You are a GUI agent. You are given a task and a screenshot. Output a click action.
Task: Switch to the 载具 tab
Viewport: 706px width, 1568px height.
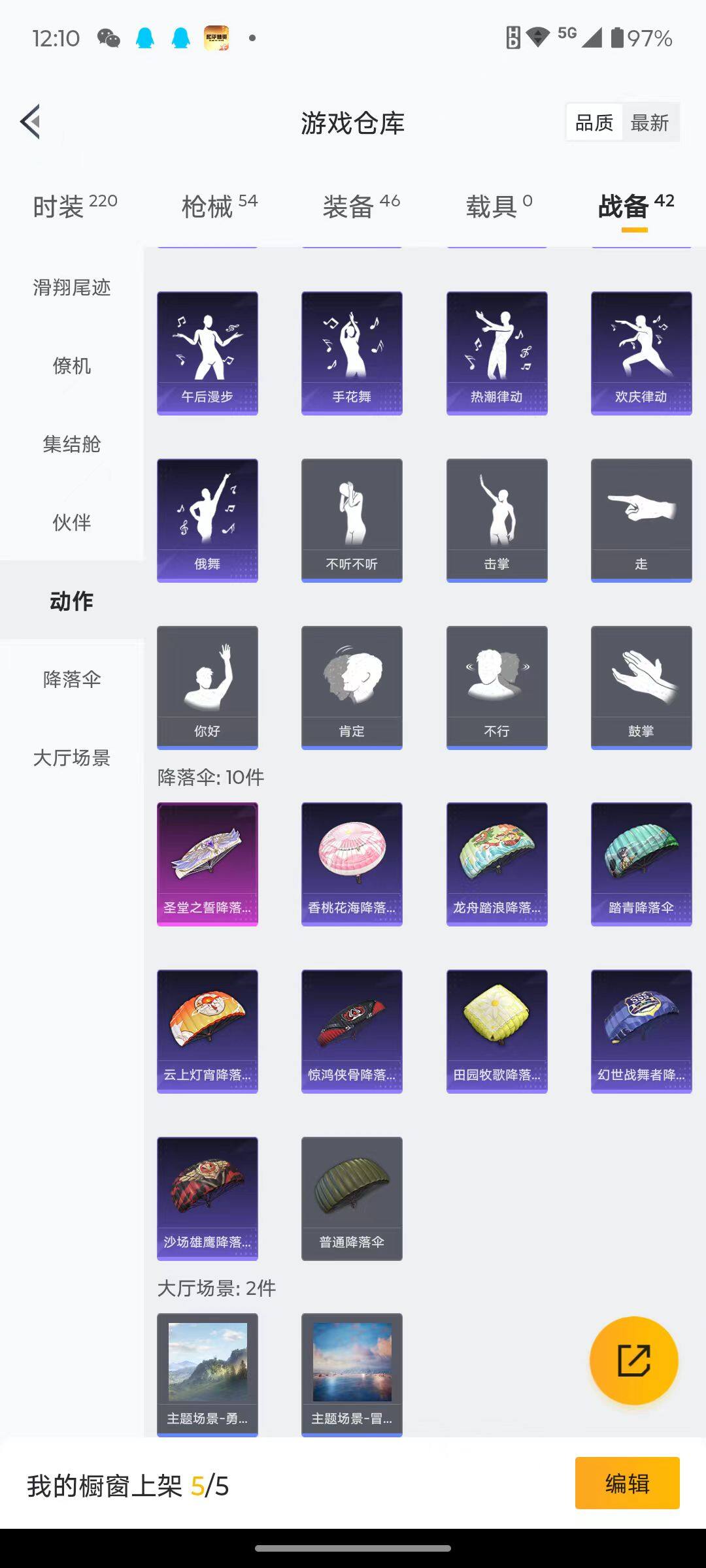499,206
